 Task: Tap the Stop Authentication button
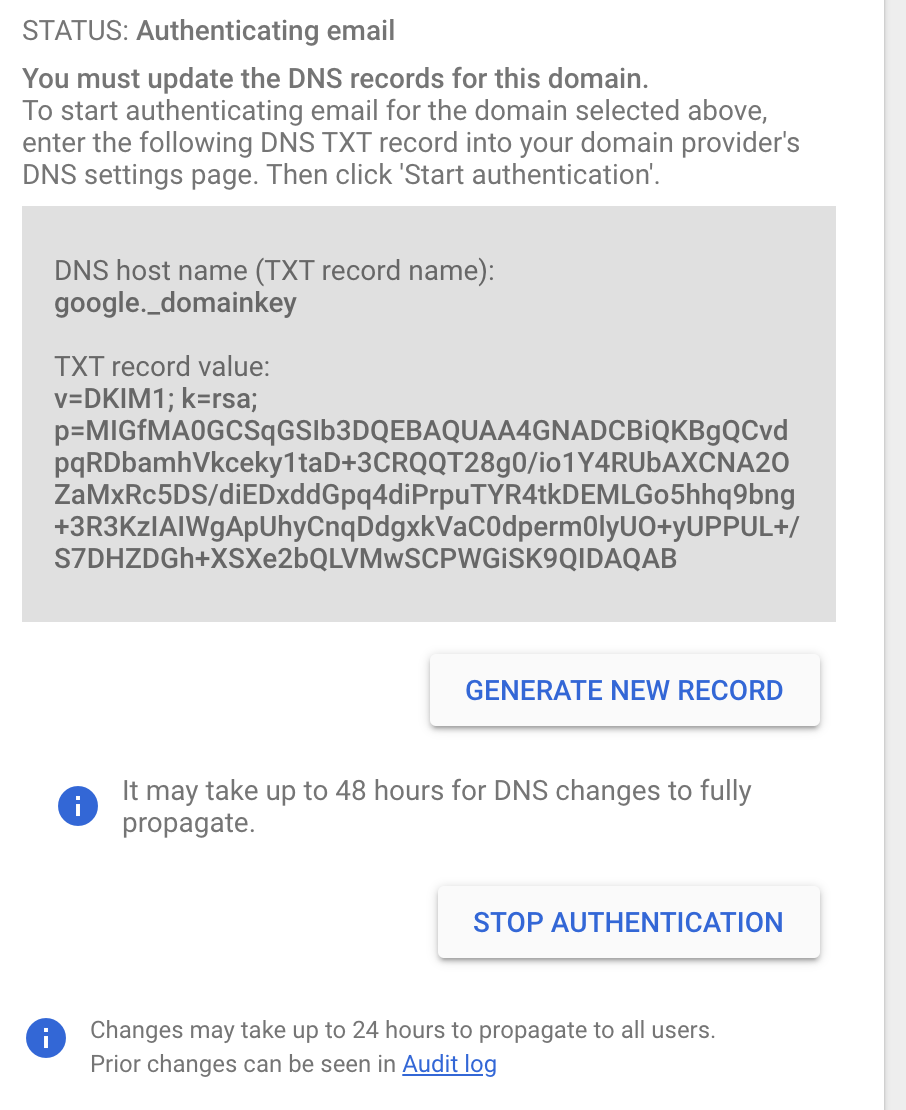pyautogui.click(x=628, y=922)
